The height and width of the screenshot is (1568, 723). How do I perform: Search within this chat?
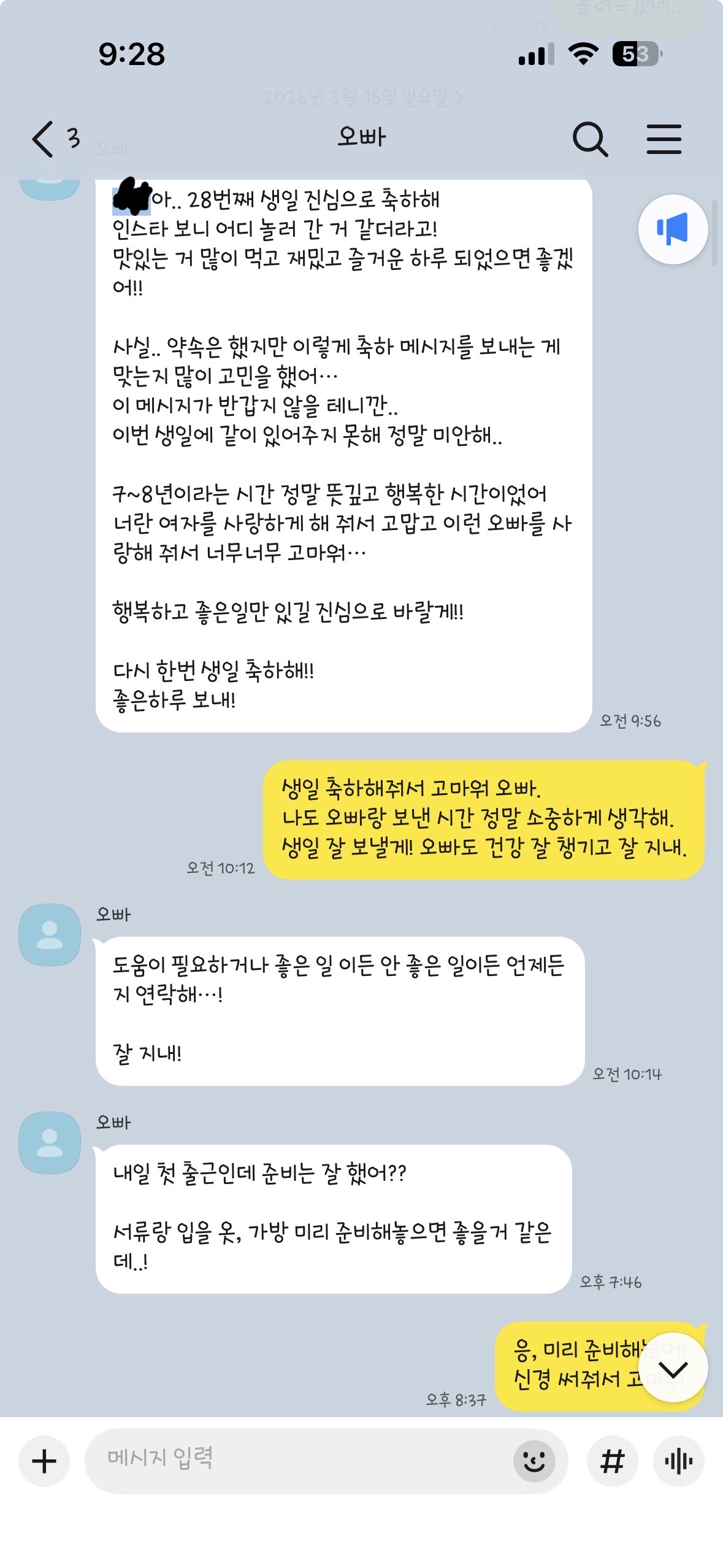589,139
